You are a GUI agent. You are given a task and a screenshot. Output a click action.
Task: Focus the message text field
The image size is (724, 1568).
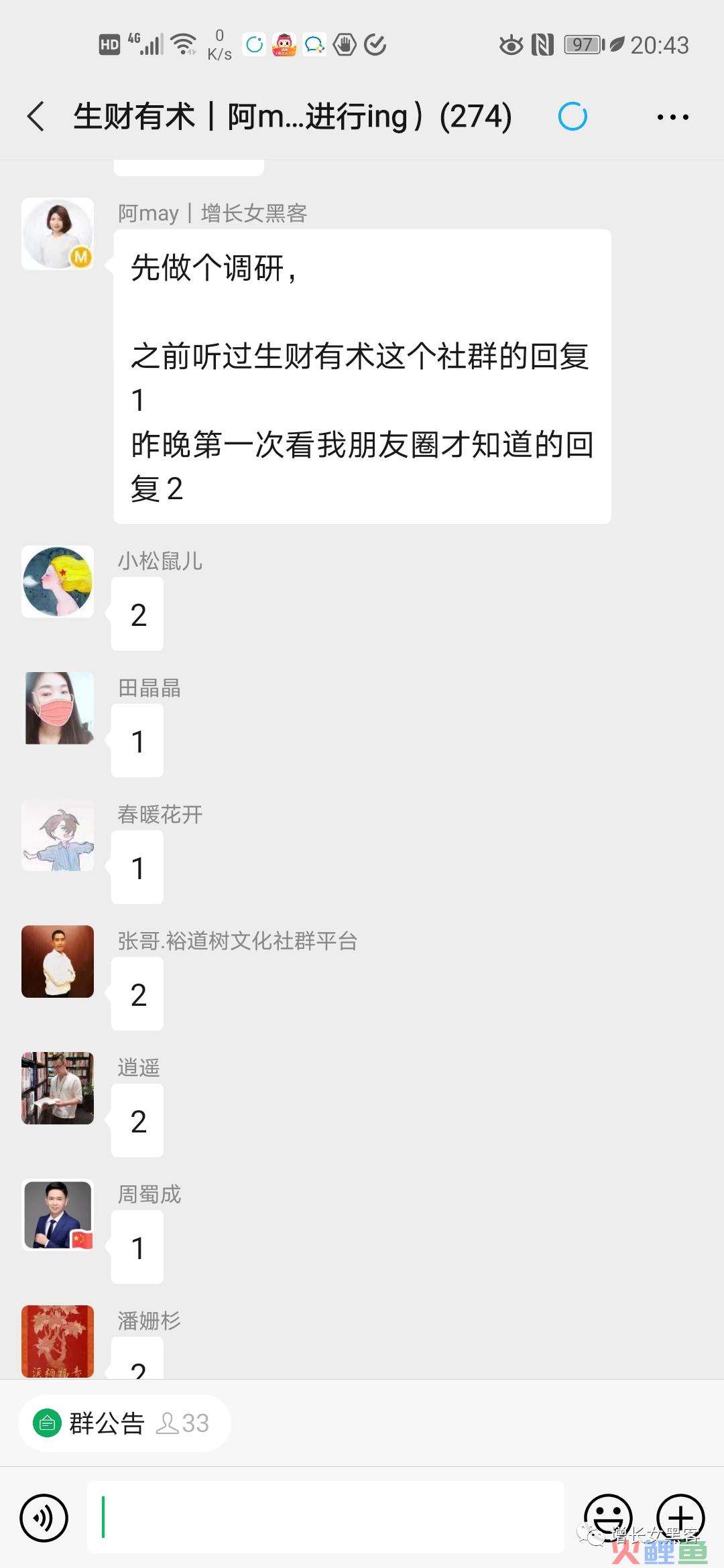[325, 1518]
